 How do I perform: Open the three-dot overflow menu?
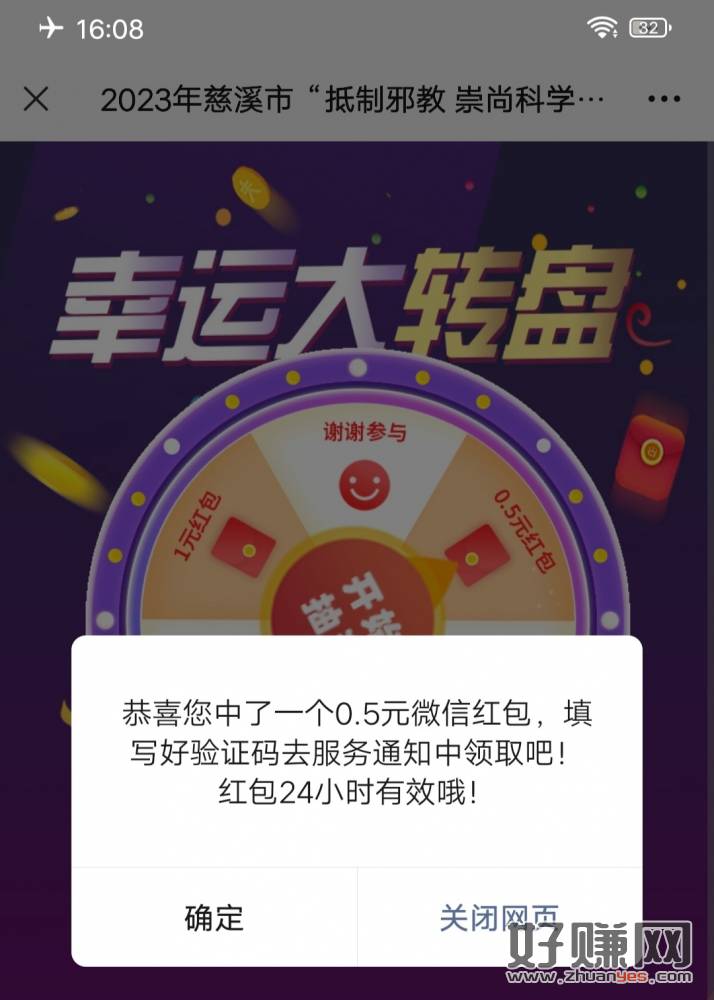pos(664,99)
